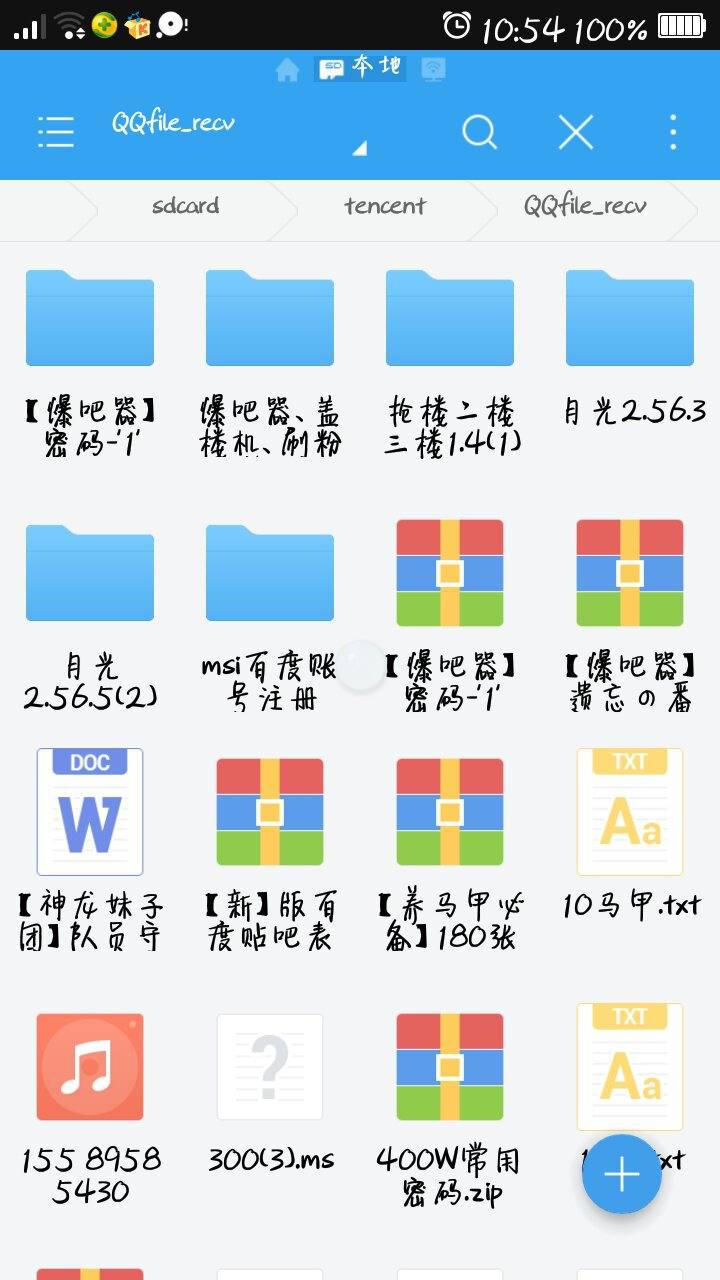
Task: Open the Word document 【神龙妹子团】队员守
Action: pyautogui.click(x=89, y=811)
